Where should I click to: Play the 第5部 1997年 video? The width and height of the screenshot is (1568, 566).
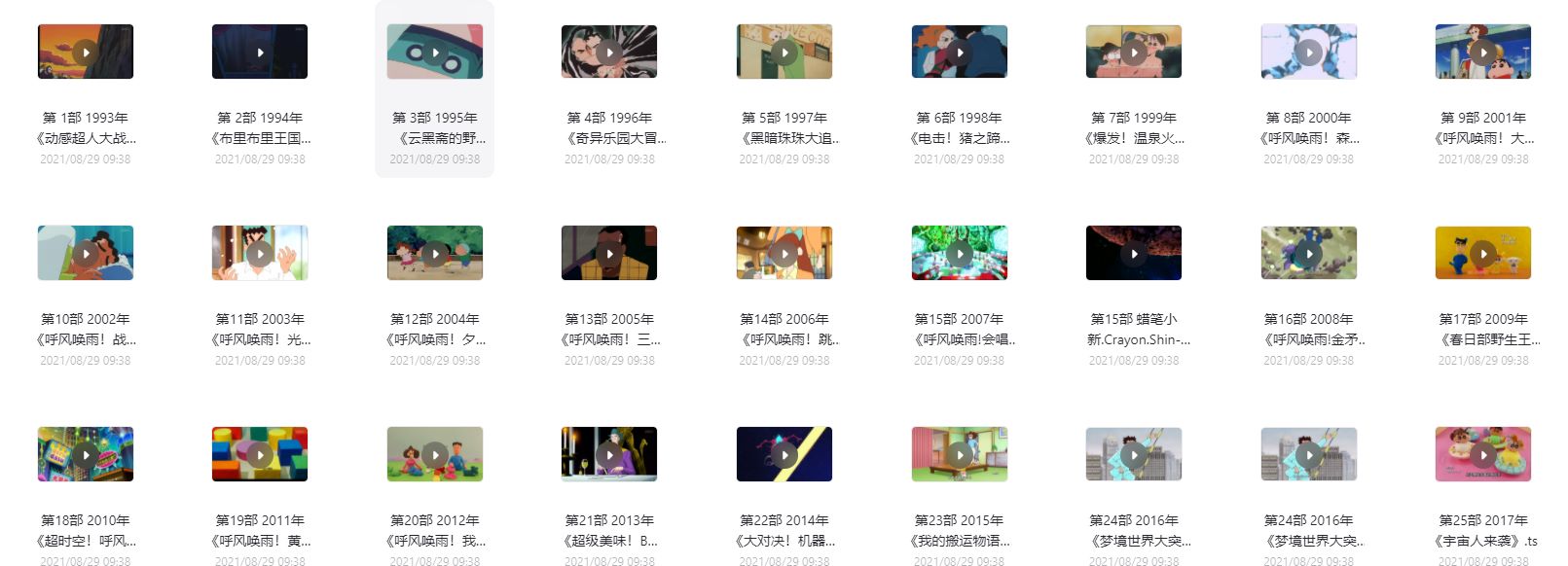[784, 52]
